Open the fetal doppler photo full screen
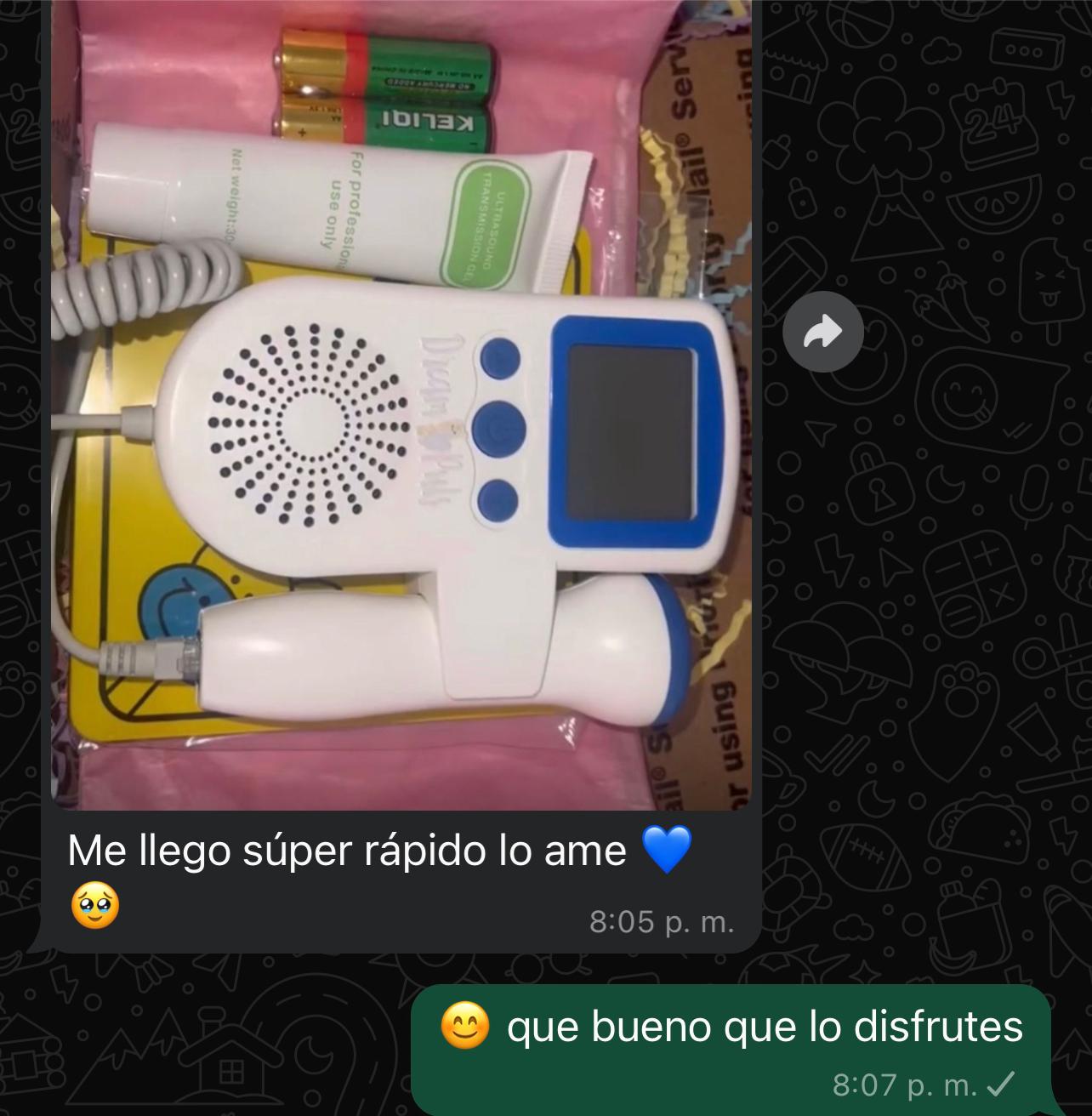The width and height of the screenshot is (1092, 1116). tap(401, 408)
